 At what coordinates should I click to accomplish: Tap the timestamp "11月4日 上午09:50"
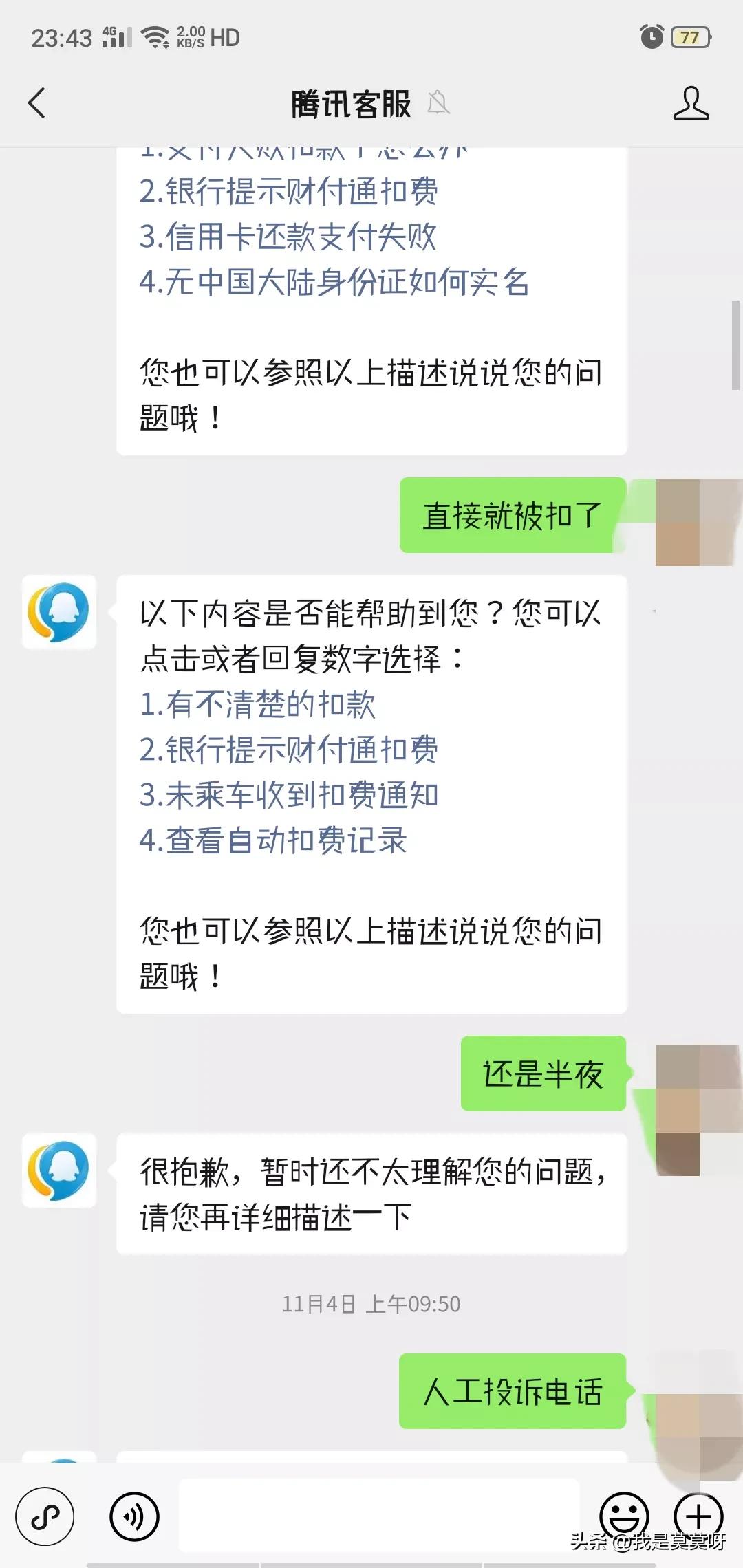point(371,1303)
